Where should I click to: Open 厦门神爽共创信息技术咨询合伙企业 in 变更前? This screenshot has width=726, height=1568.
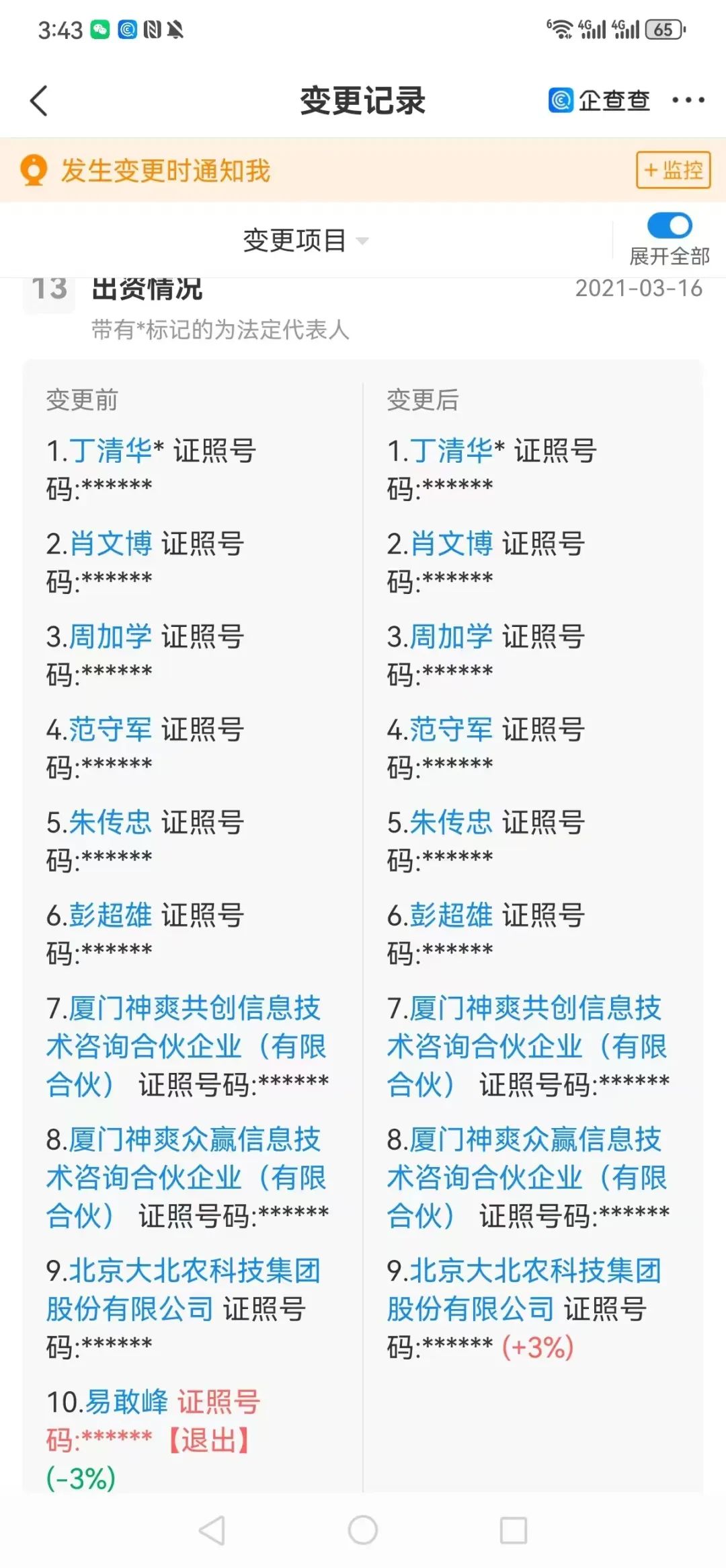point(185,1045)
